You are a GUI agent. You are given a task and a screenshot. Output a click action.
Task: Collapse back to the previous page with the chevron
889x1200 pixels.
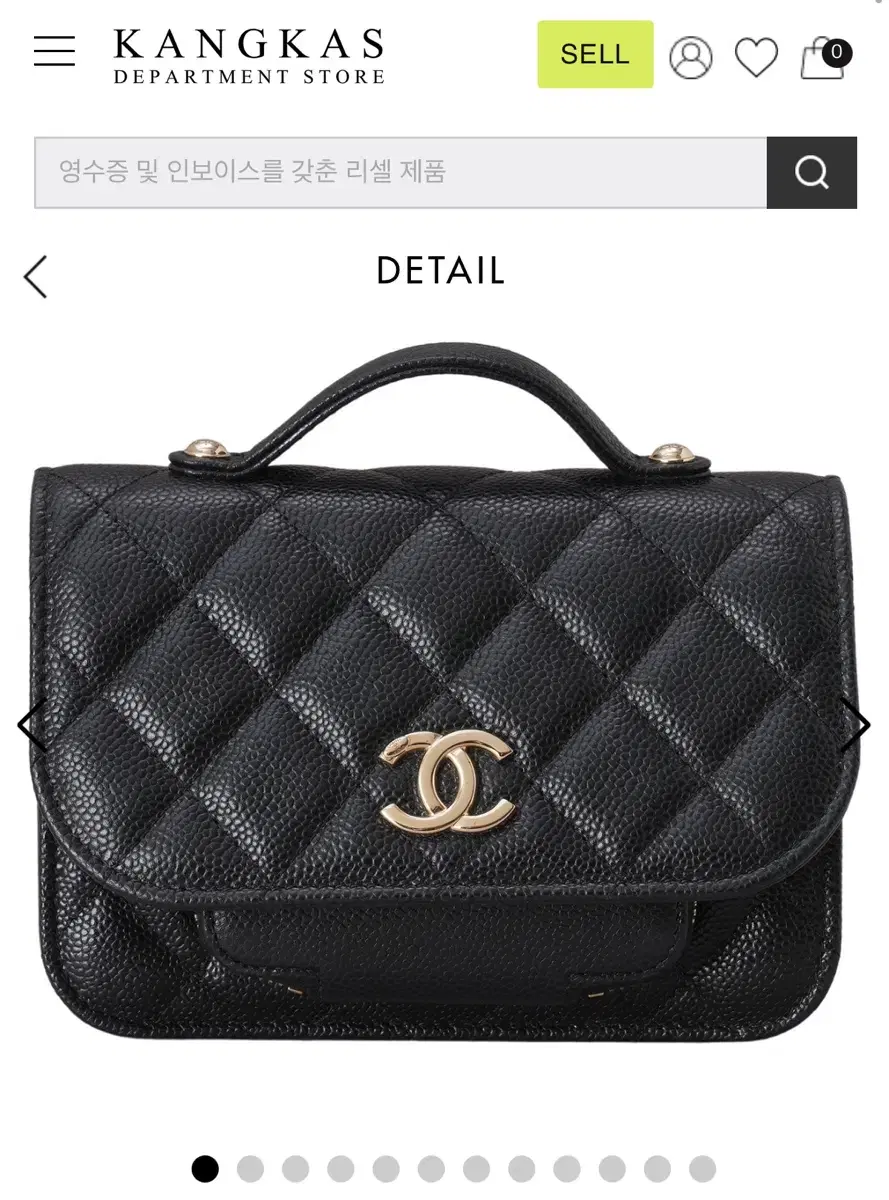(35, 275)
